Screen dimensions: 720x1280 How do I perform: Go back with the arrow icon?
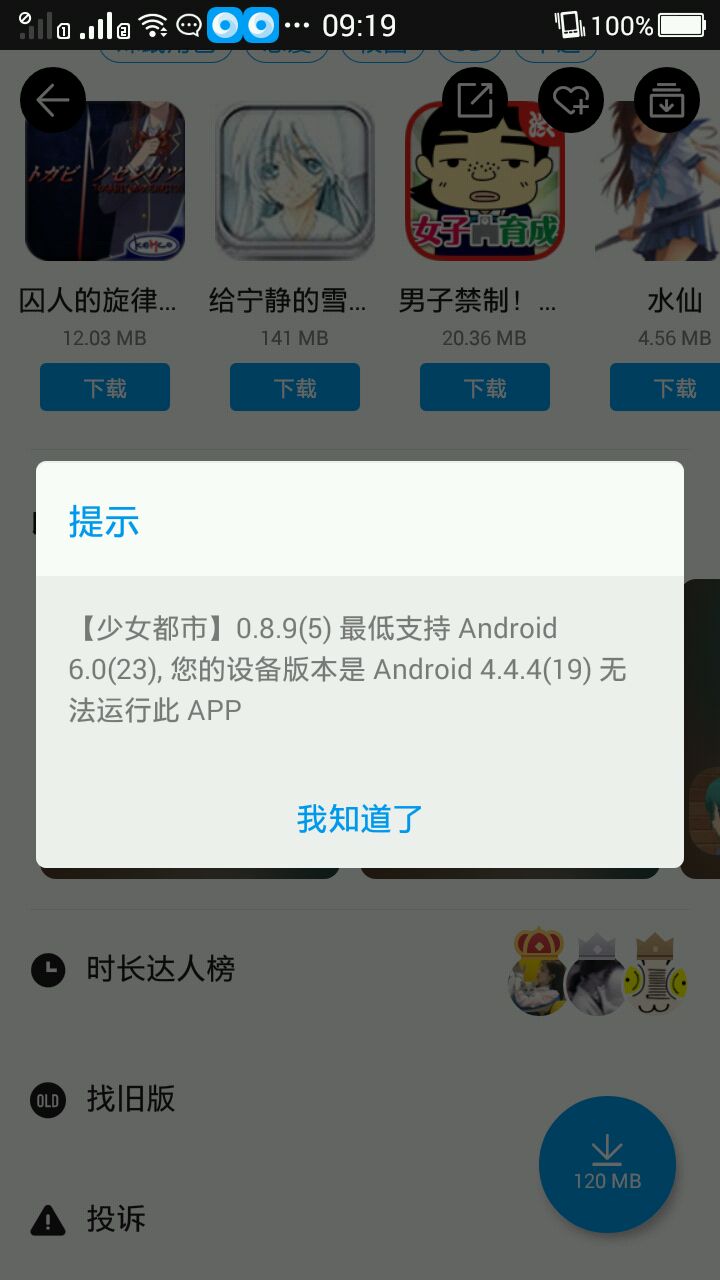click(52, 100)
